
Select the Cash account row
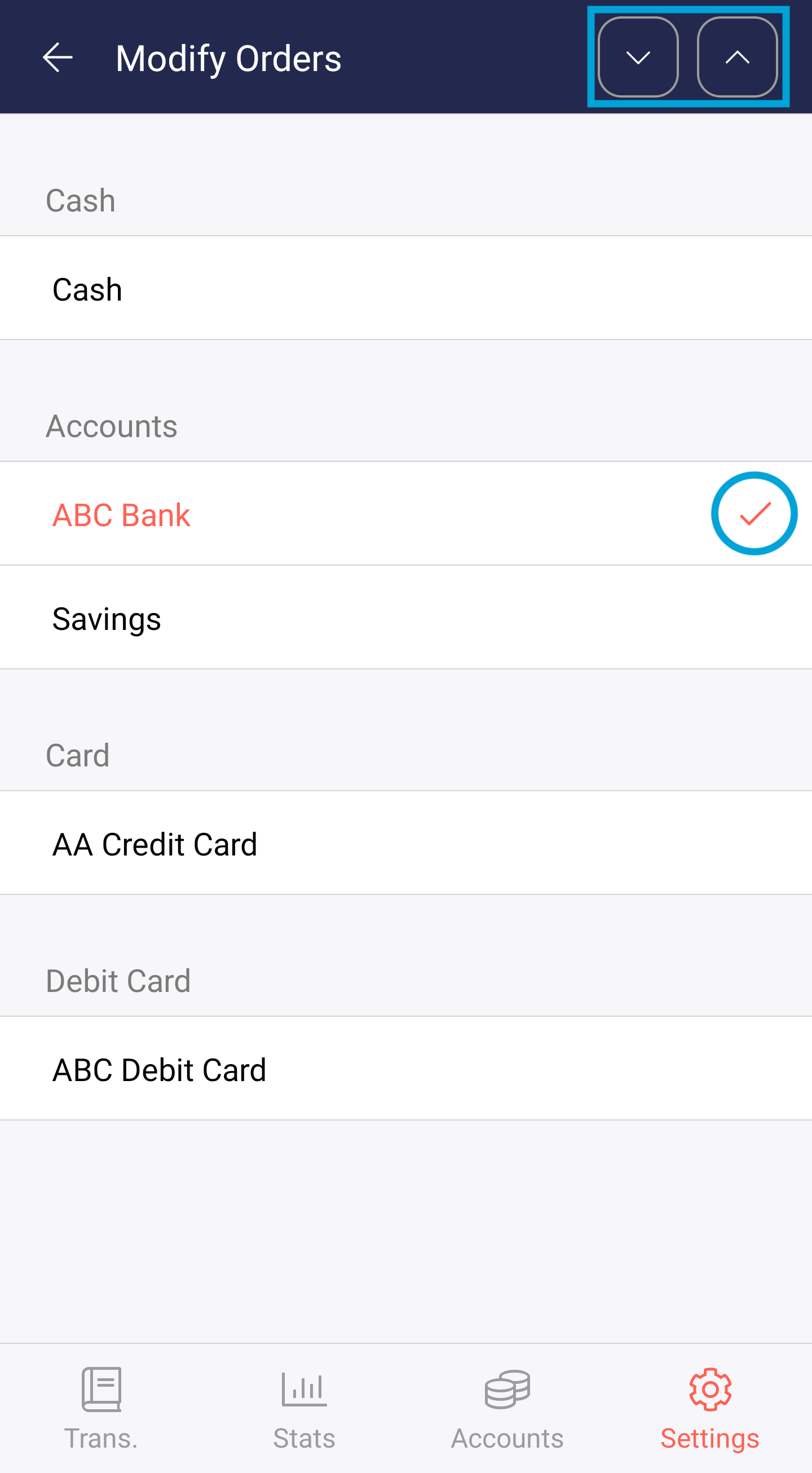click(x=406, y=288)
